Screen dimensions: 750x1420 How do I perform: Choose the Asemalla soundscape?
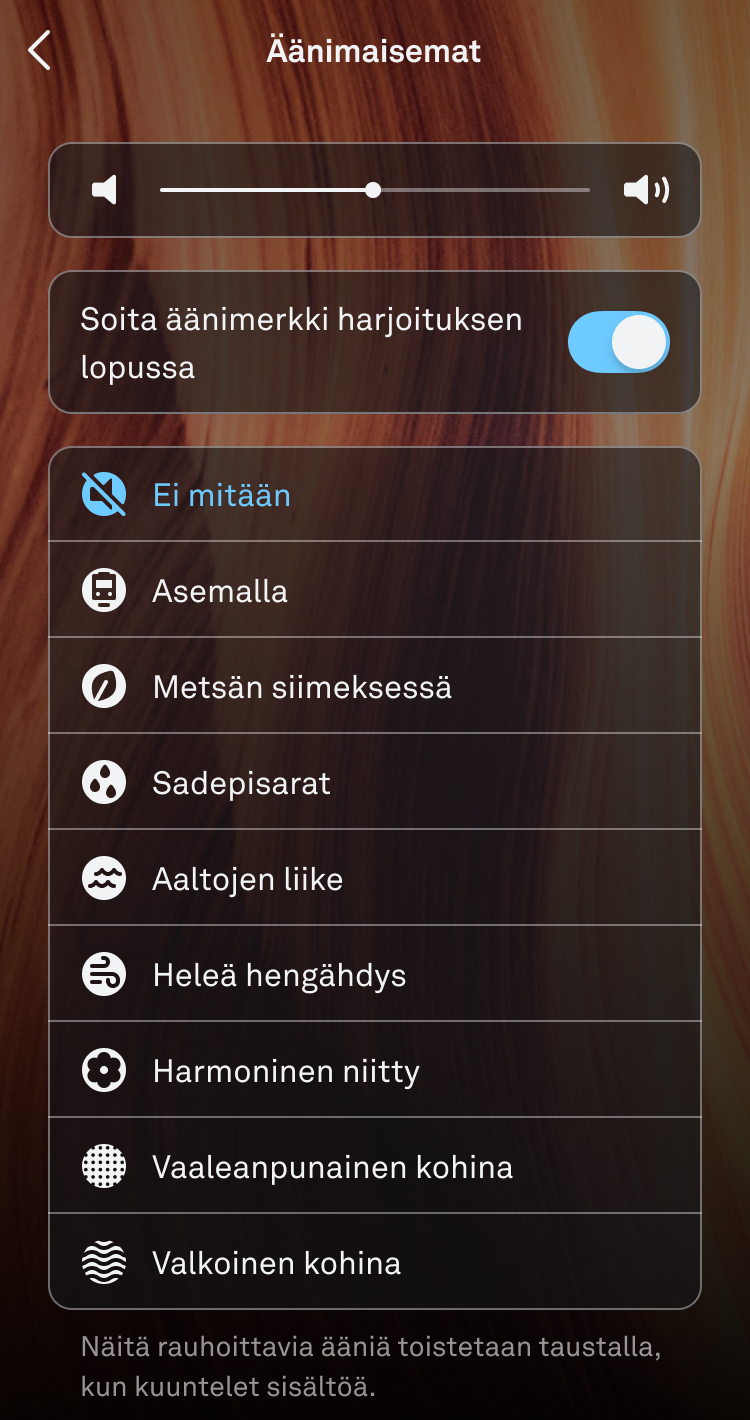(375, 590)
